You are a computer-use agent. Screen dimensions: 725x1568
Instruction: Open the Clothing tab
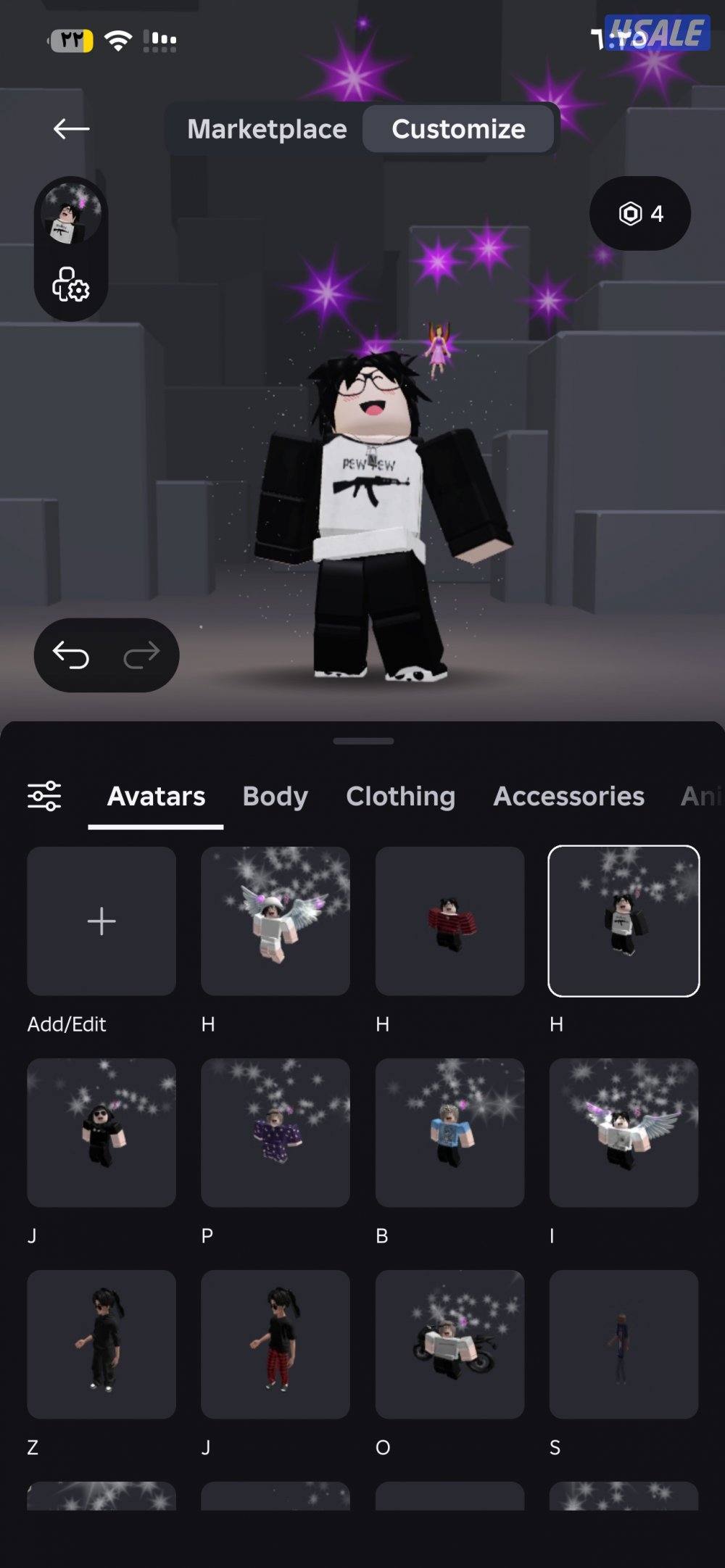tap(400, 796)
